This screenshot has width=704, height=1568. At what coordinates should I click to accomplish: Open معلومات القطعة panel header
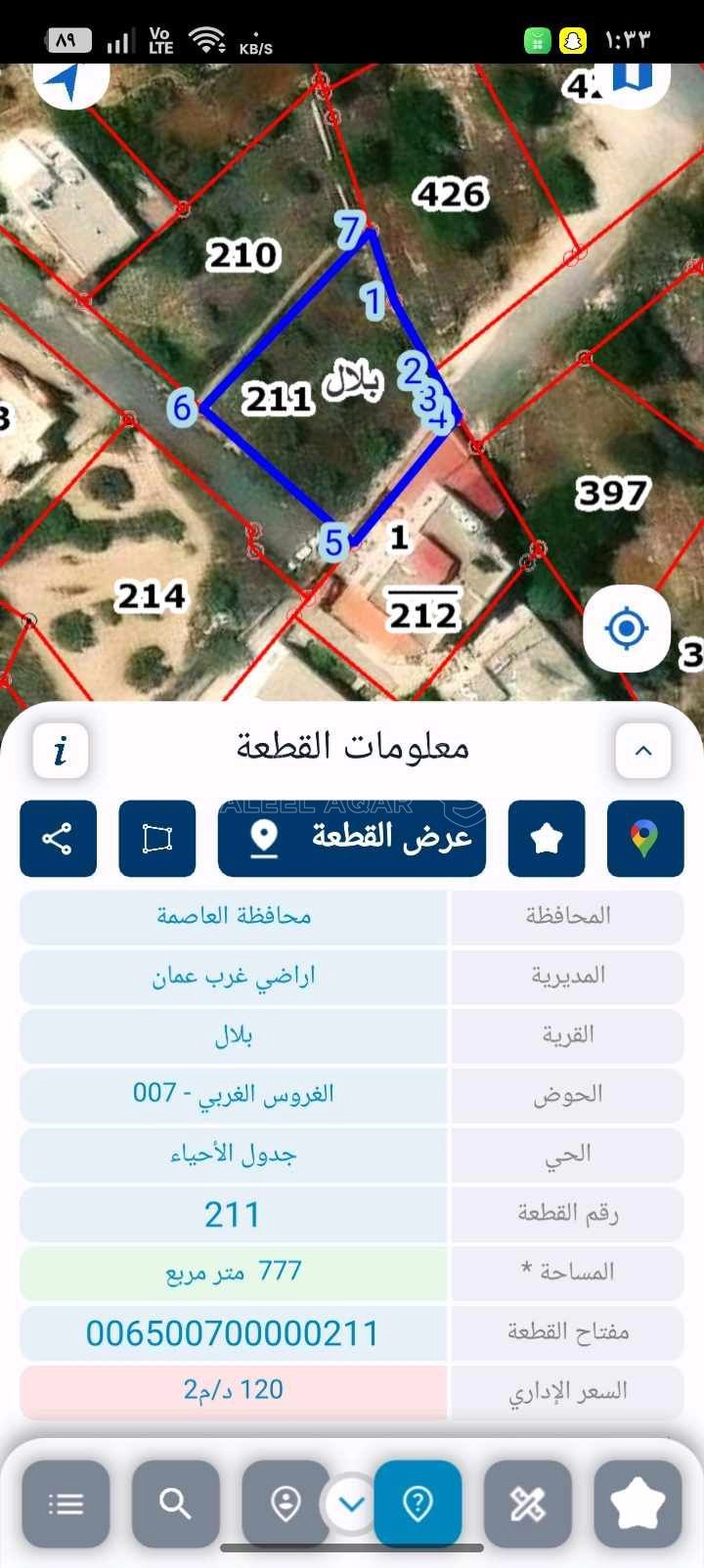352,748
